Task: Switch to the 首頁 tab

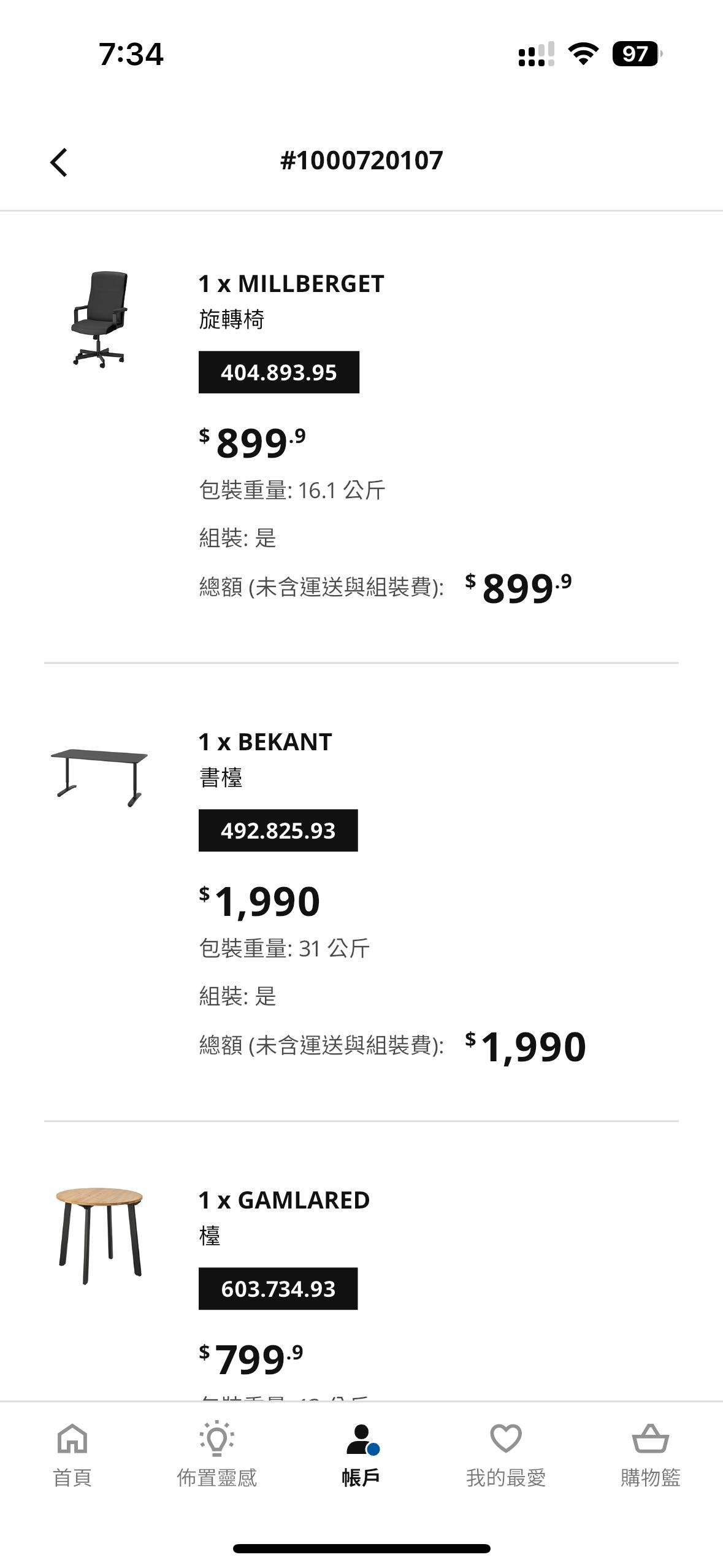Action: (x=72, y=1455)
